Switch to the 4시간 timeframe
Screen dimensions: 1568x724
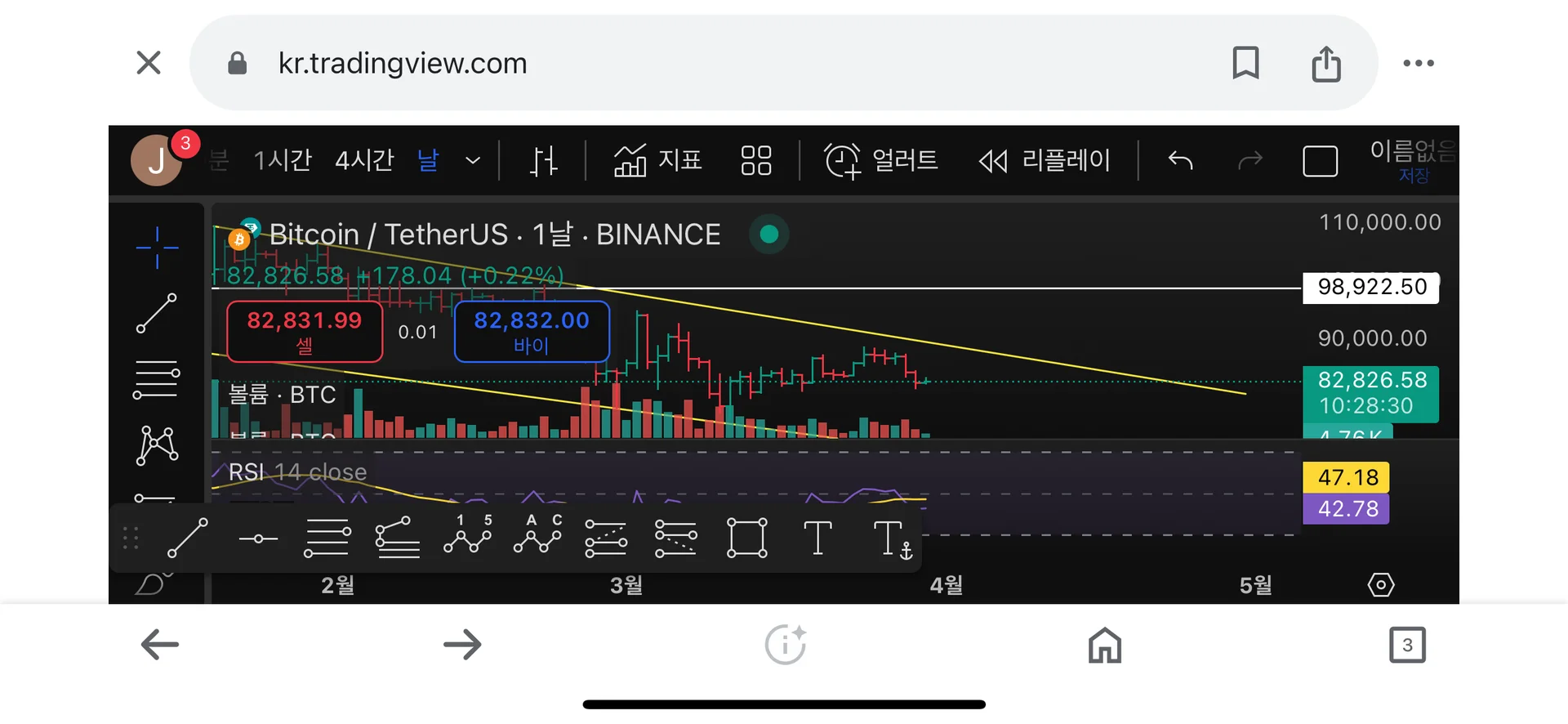(x=364, y=160)
